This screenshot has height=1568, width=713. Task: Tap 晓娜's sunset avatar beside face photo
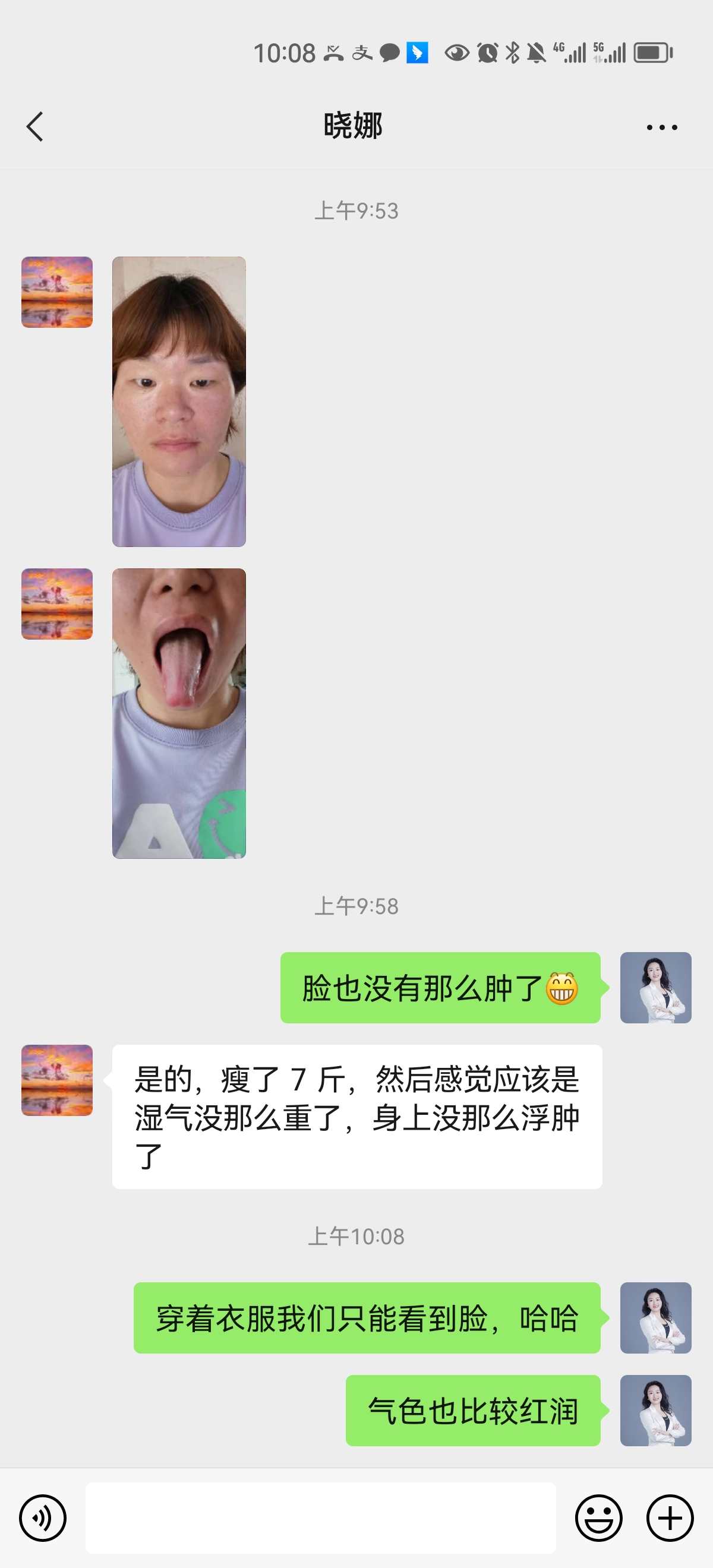click(57, 292)
